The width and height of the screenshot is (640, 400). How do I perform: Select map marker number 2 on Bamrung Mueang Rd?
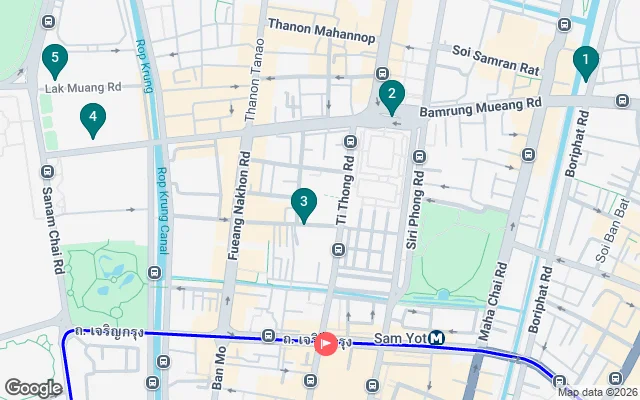(x=392, y=96)
